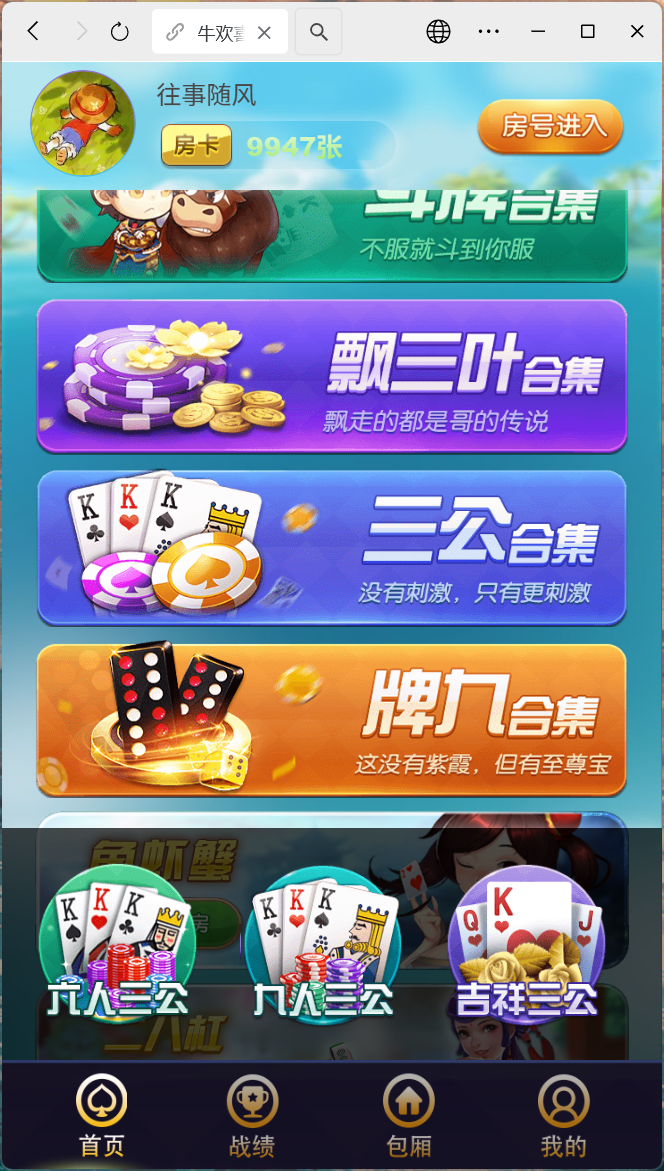Screen dimensions: 664x1171
Task: Tap the 房卡 room card button
Action: [x=196, y=146]
